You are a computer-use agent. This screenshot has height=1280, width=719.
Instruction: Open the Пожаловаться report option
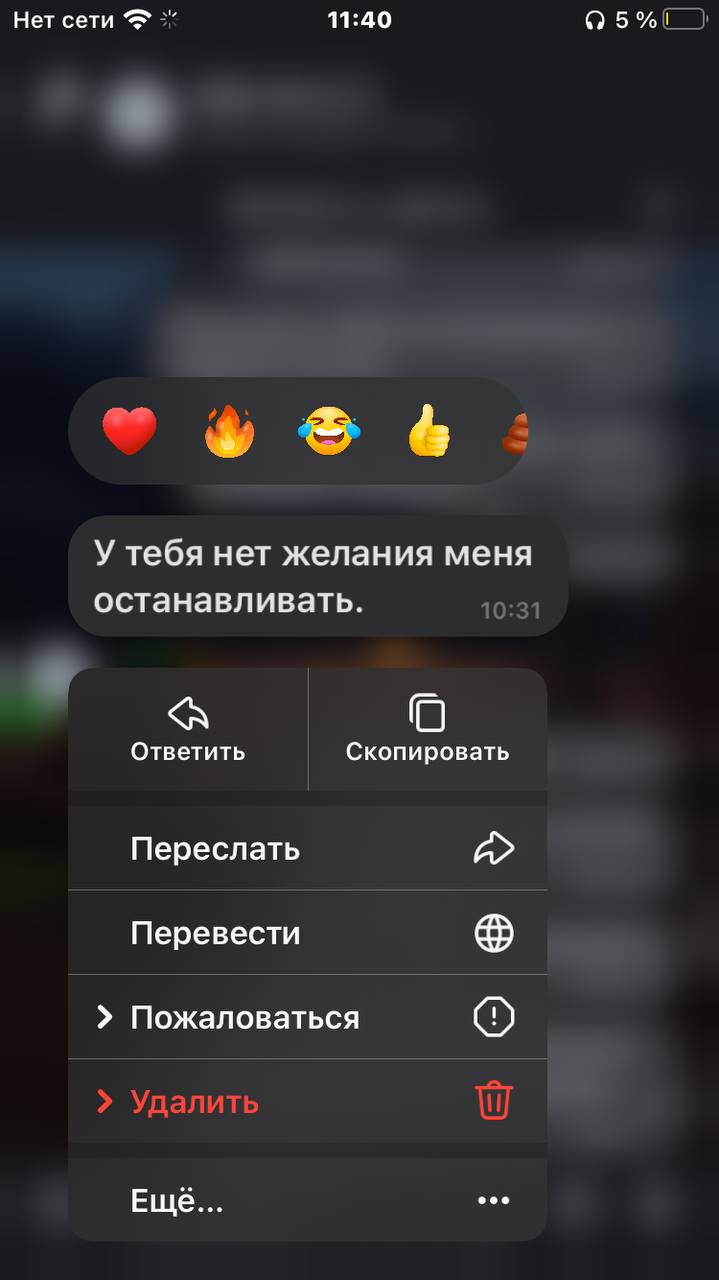coord(307,1017)
